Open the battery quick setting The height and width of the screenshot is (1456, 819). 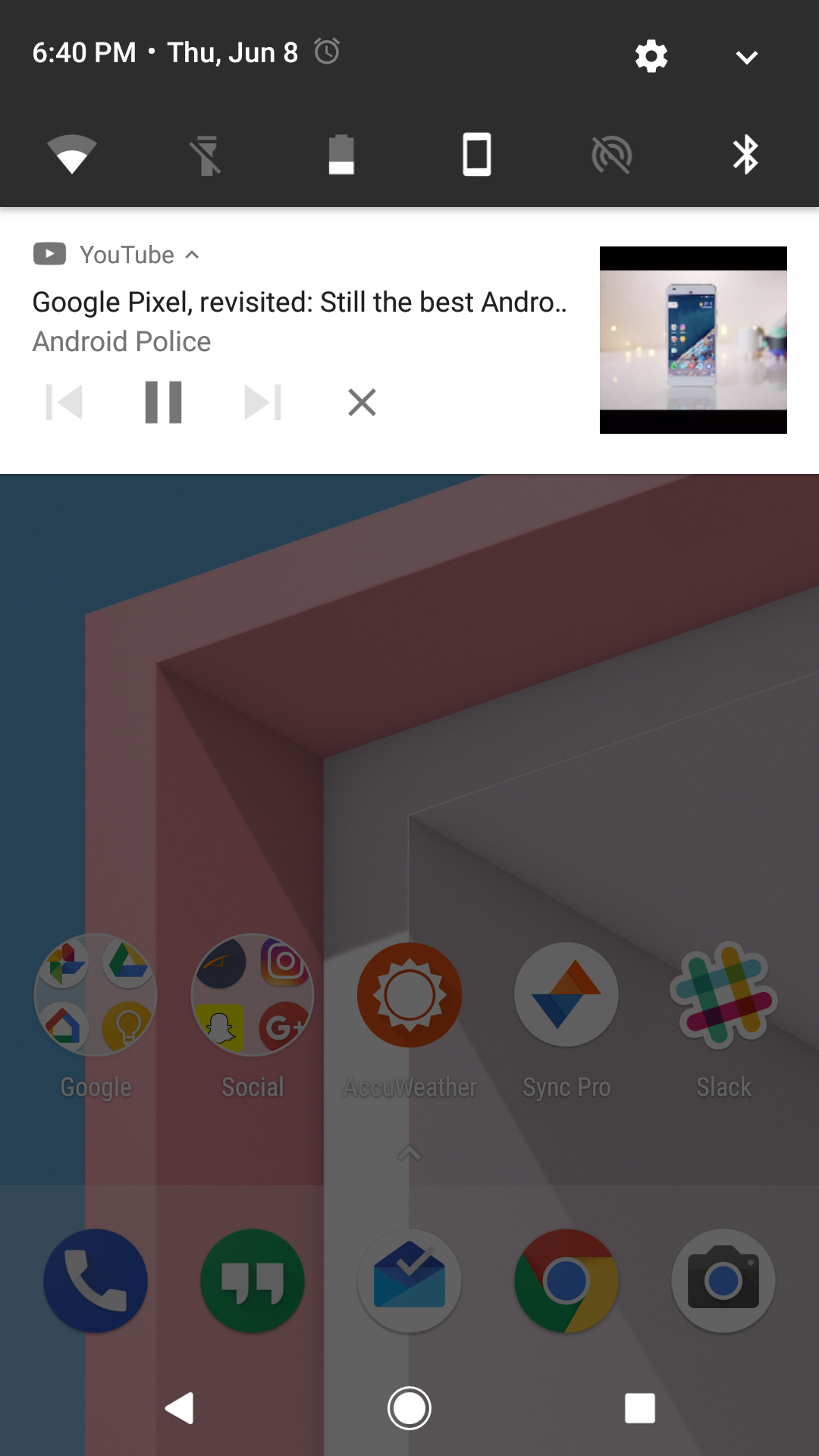[341, 155]
